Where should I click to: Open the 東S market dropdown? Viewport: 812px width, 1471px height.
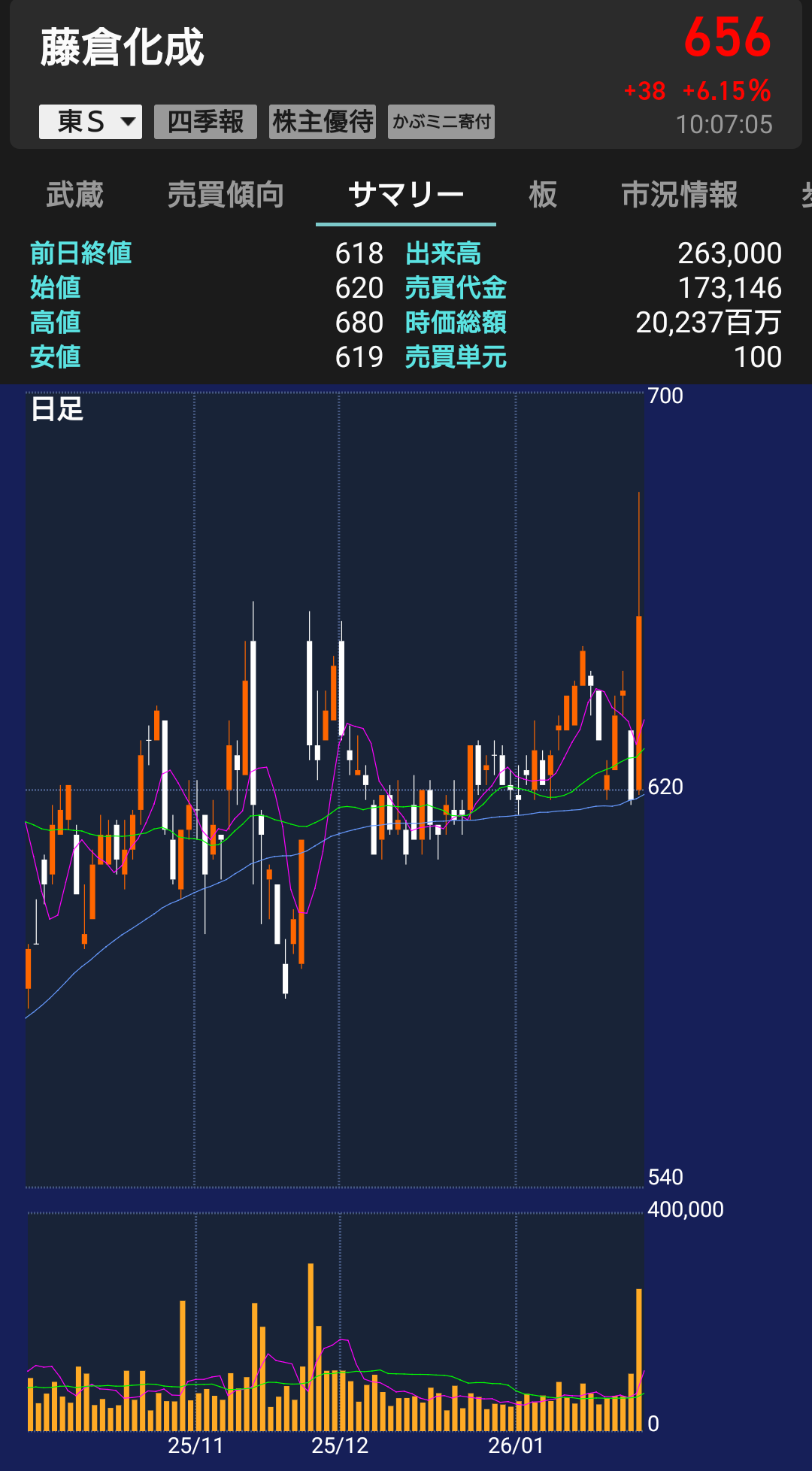pyautogui.click(x=90, y=122)
